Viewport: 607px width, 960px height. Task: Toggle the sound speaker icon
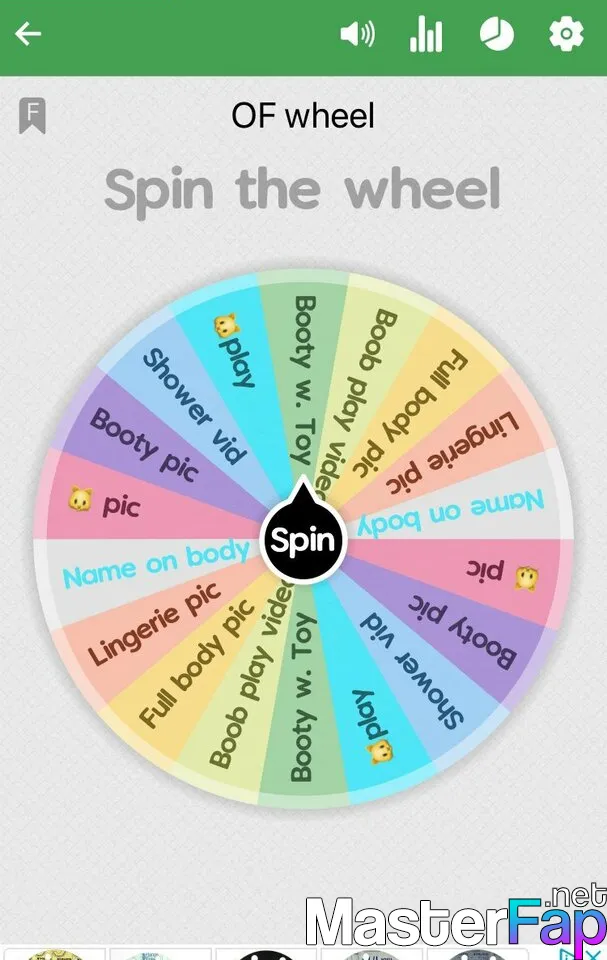click(356, 35)
